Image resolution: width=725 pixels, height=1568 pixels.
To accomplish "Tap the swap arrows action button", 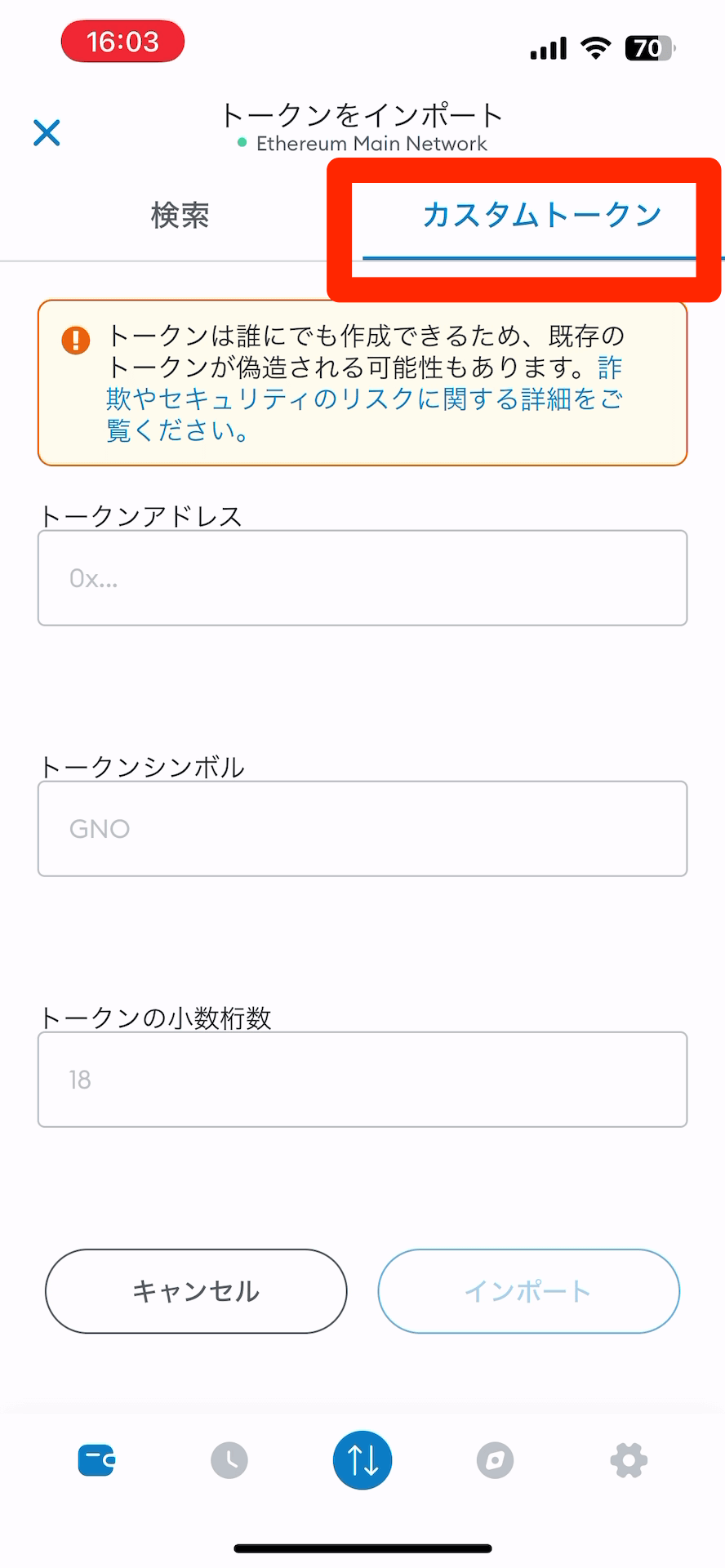I will point(362,1460).
